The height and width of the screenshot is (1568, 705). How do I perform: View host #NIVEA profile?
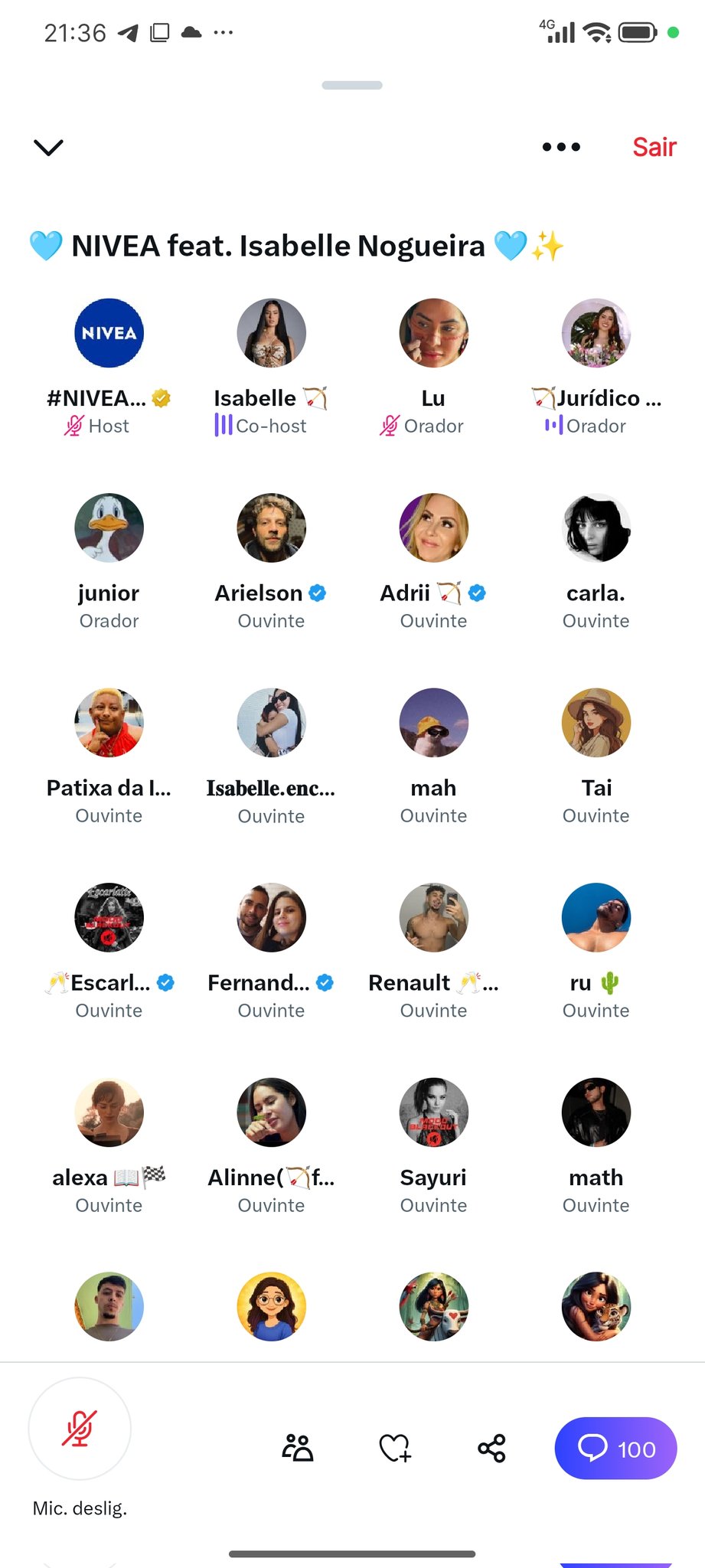109,333
